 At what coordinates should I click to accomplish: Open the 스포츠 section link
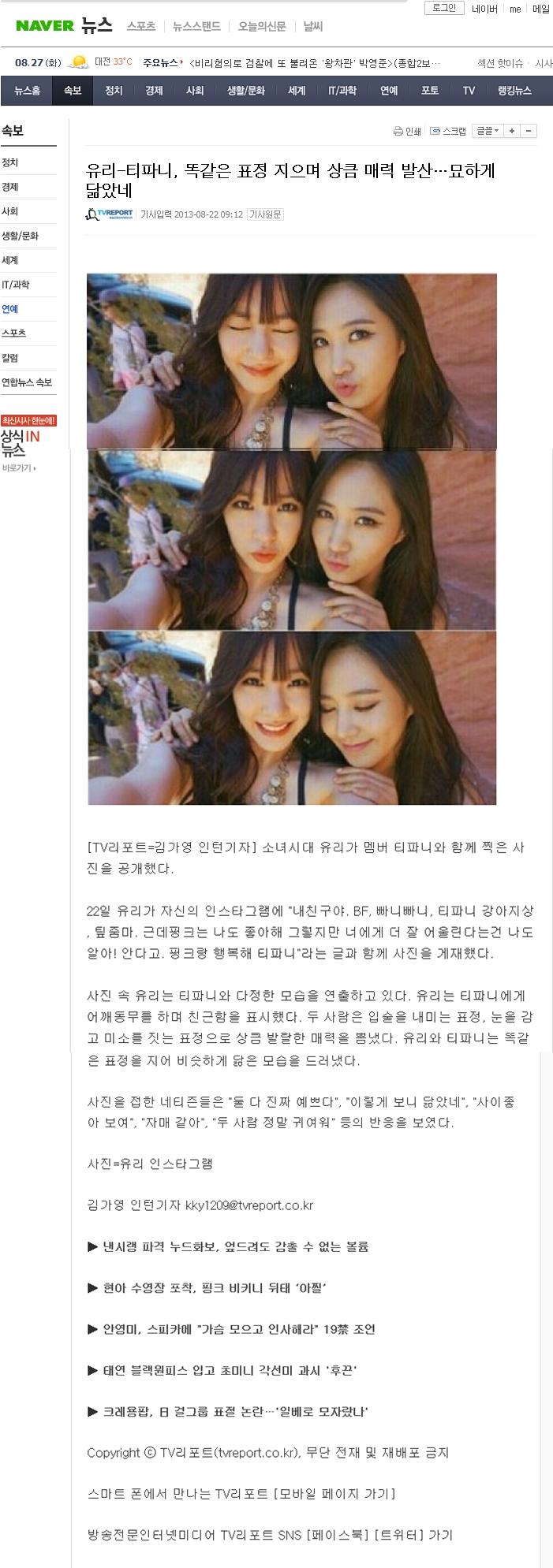point(141,26)
